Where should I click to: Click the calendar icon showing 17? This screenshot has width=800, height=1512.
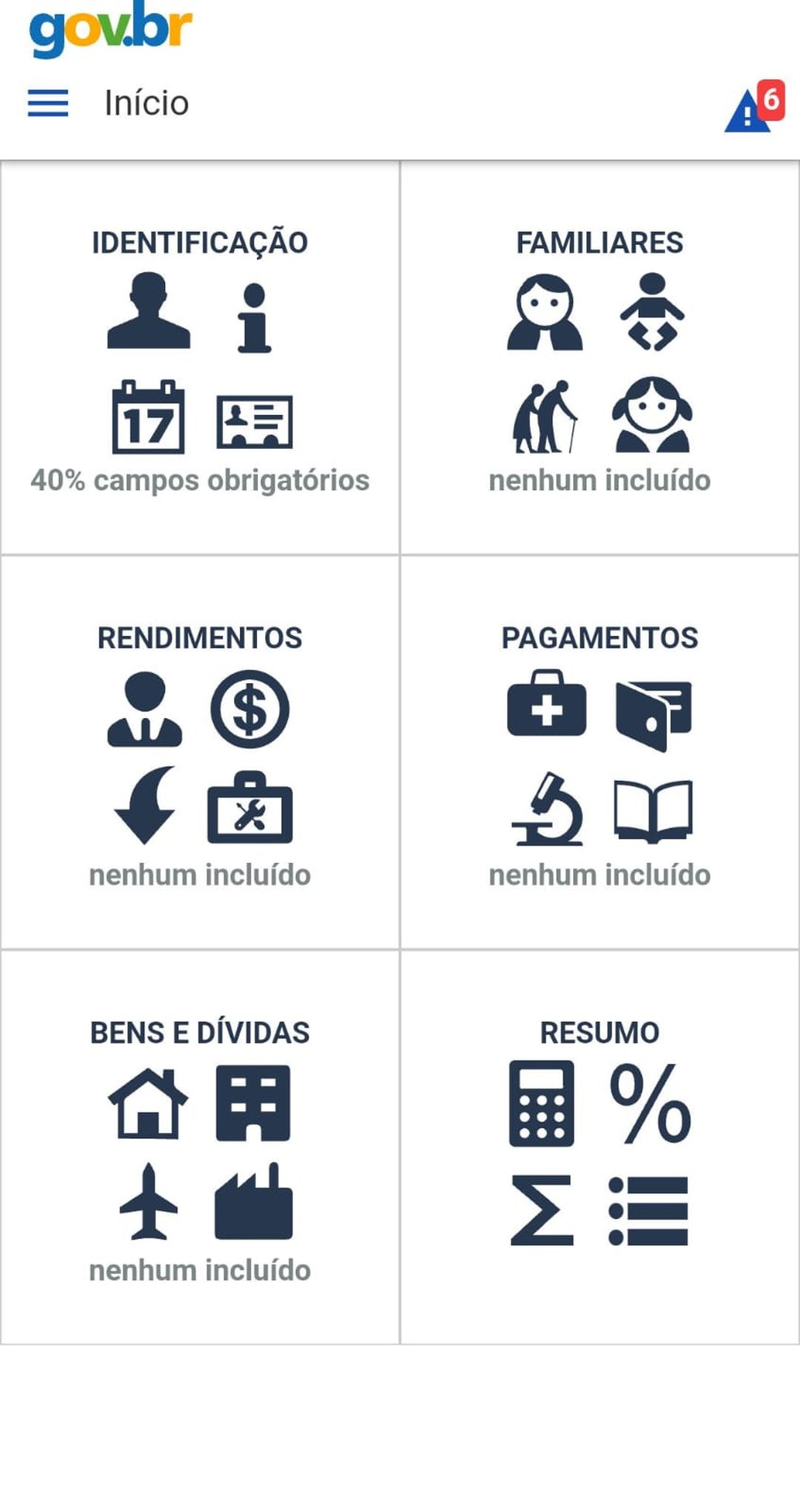pos(150,419)
